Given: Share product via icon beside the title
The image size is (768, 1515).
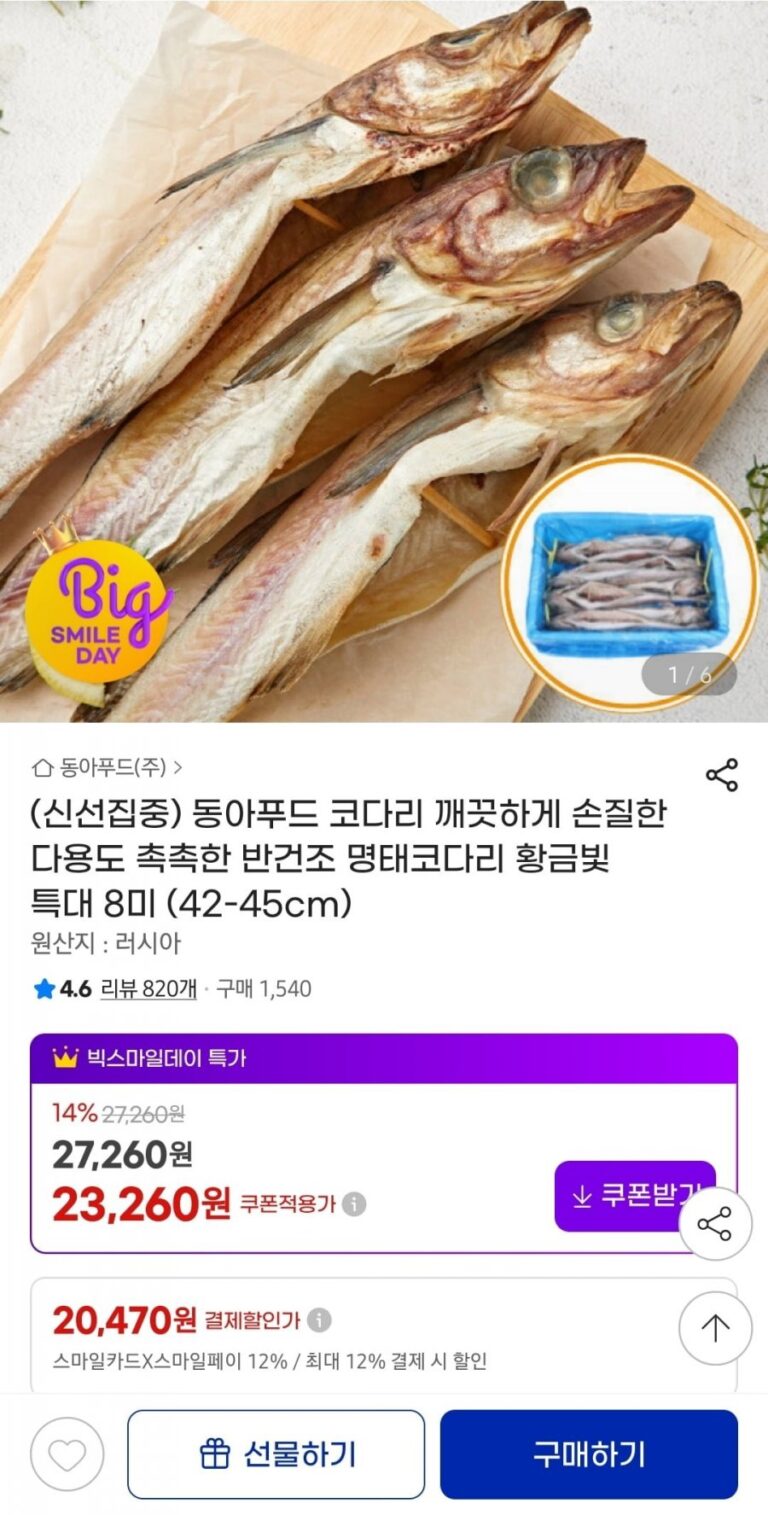Looking at the screenshot, I should click(721, 775).
